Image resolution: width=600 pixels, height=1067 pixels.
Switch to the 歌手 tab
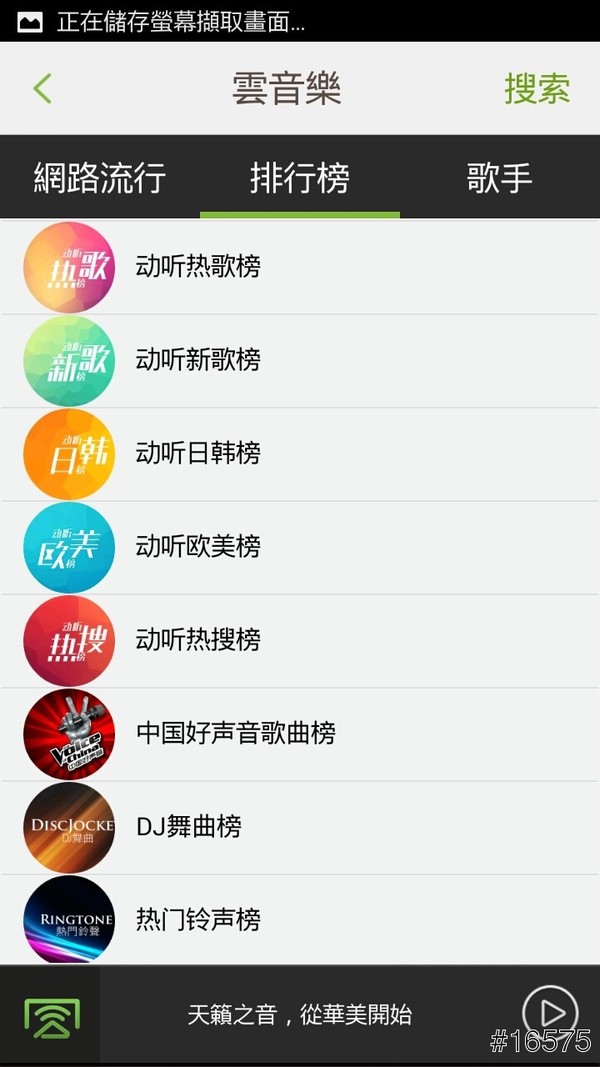click(499, 178)
